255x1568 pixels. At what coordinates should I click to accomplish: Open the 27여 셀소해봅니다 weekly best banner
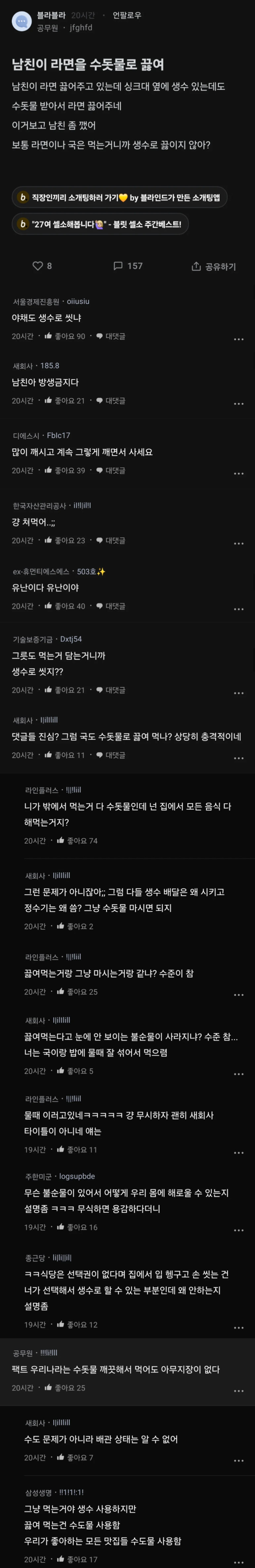pos(101,224)
